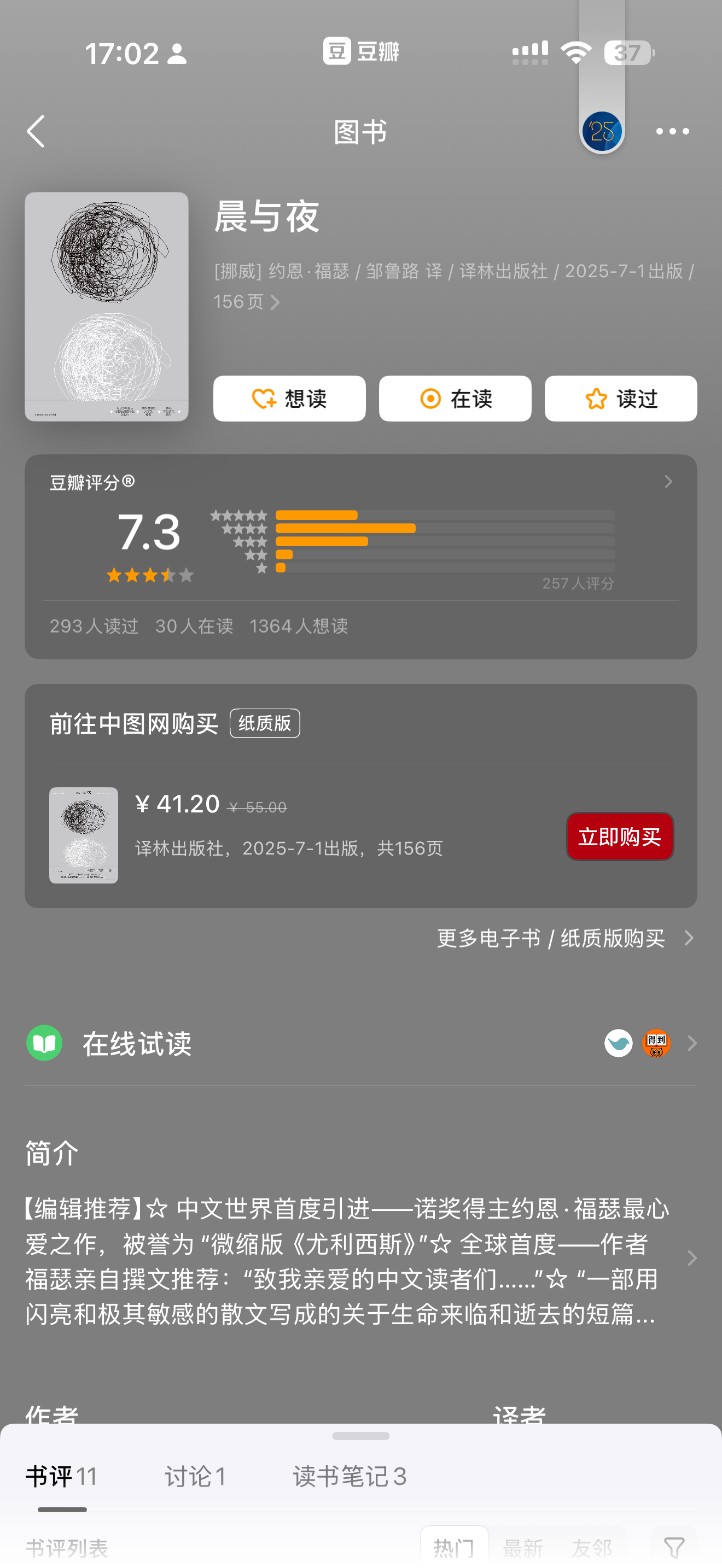The width and height of the screenshot is (722, 1568).
Task: Open the 2025 annual badge
Action: coord(602,131)
